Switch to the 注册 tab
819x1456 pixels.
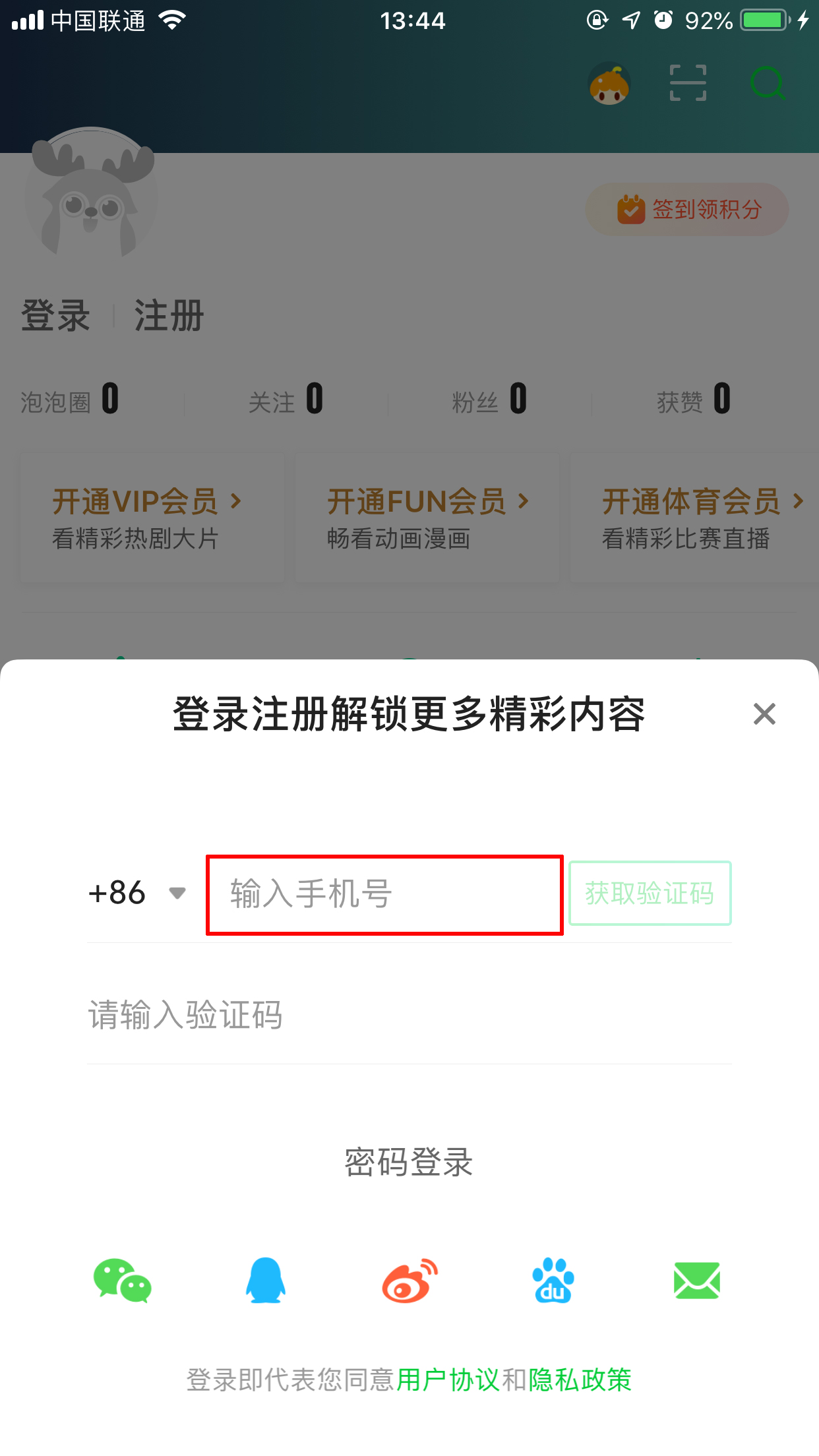click(167, 317)
